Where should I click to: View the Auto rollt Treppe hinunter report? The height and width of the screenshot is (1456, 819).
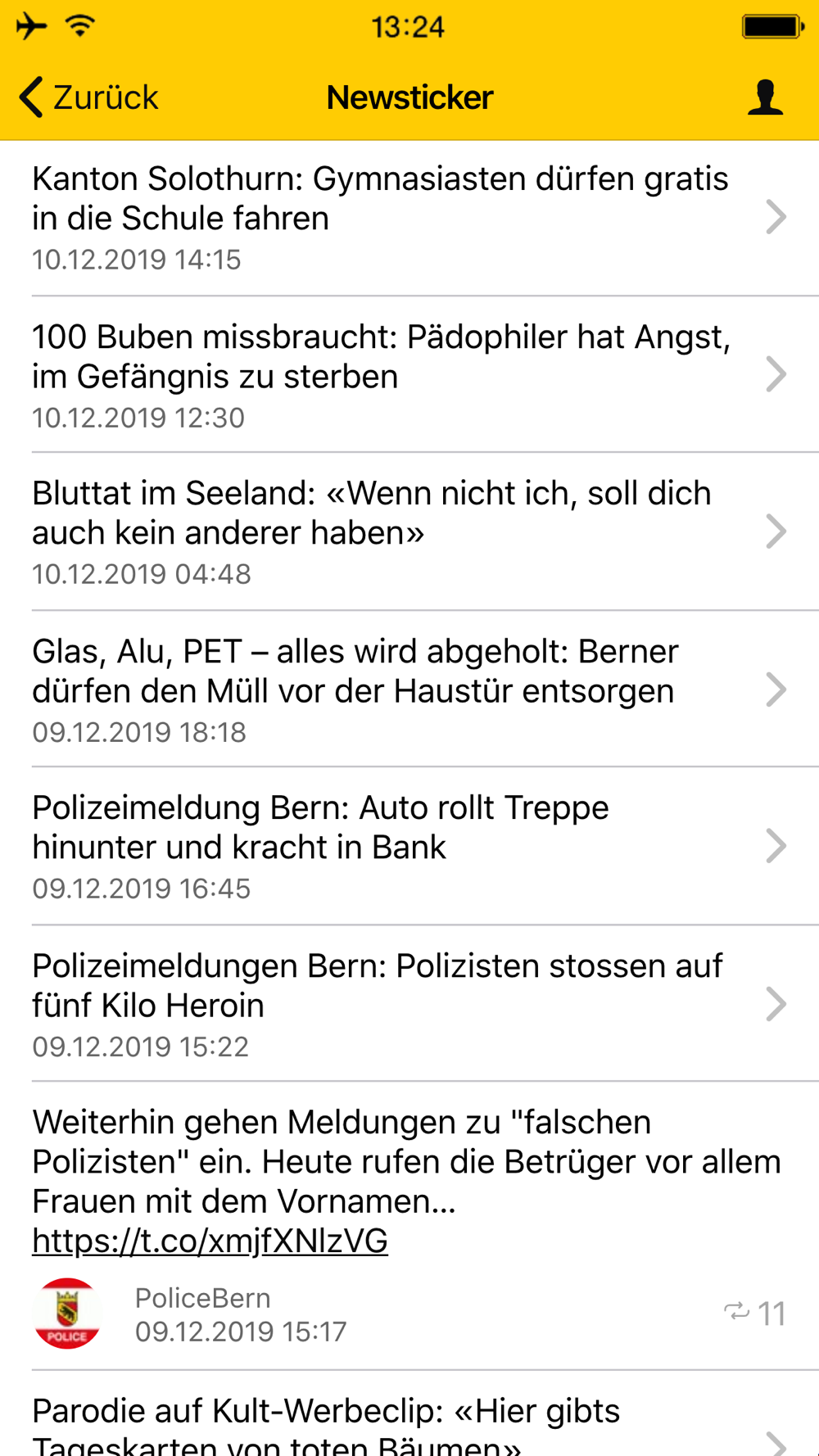point(409,846)
